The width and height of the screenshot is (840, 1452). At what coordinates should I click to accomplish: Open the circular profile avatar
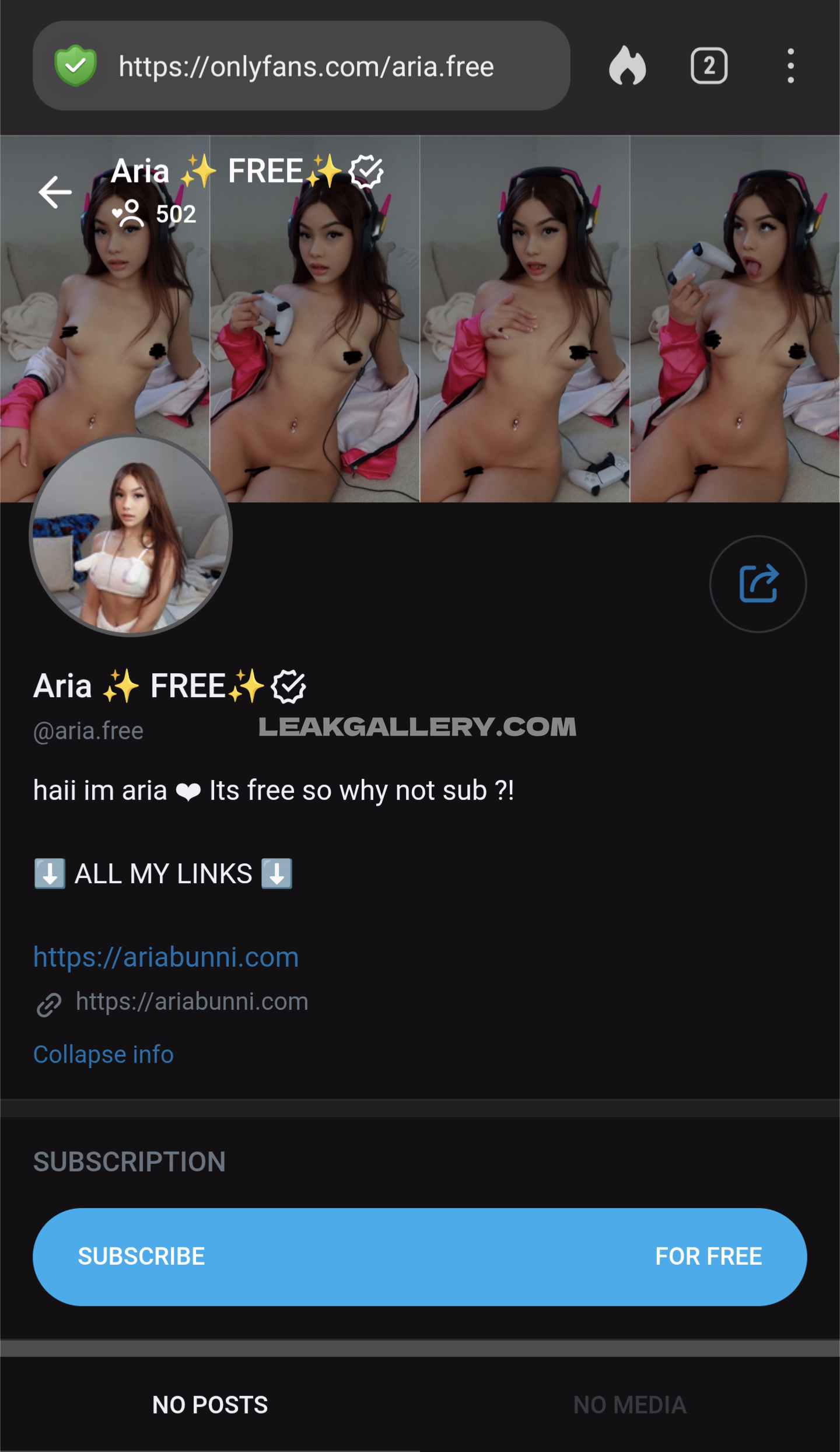(x=131, y=536)
